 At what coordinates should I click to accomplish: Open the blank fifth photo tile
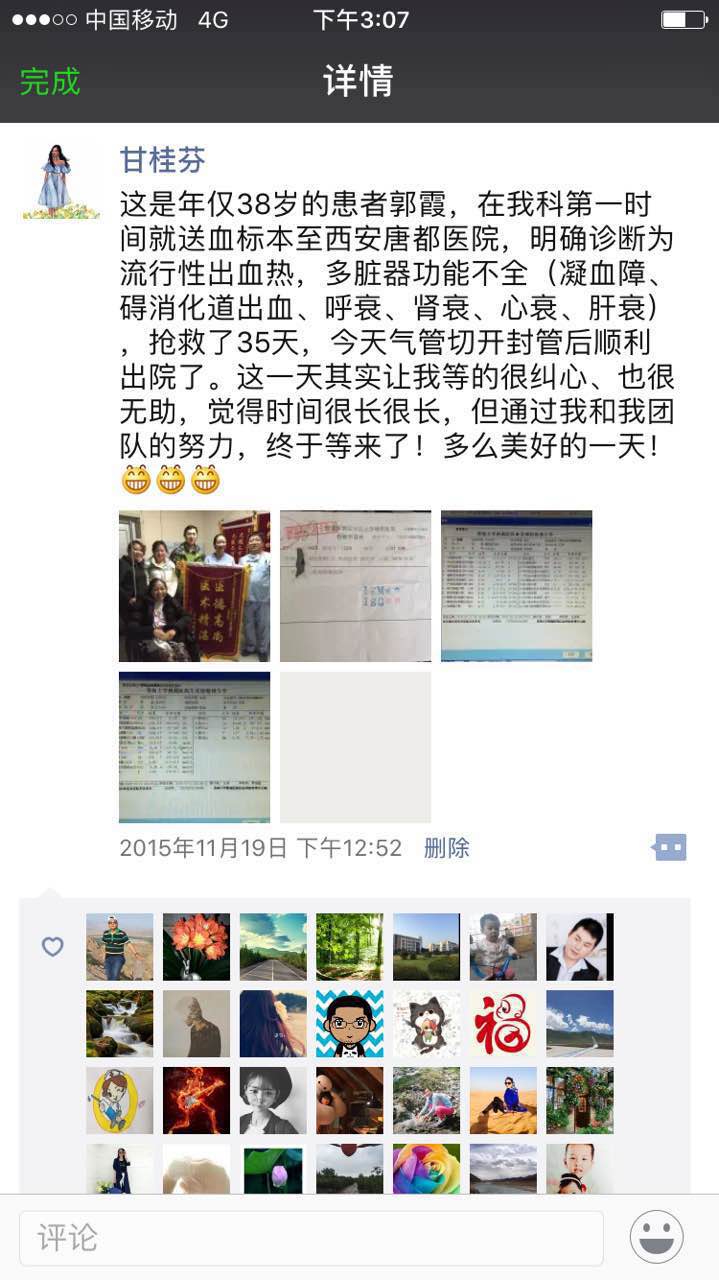click(355, 747)
